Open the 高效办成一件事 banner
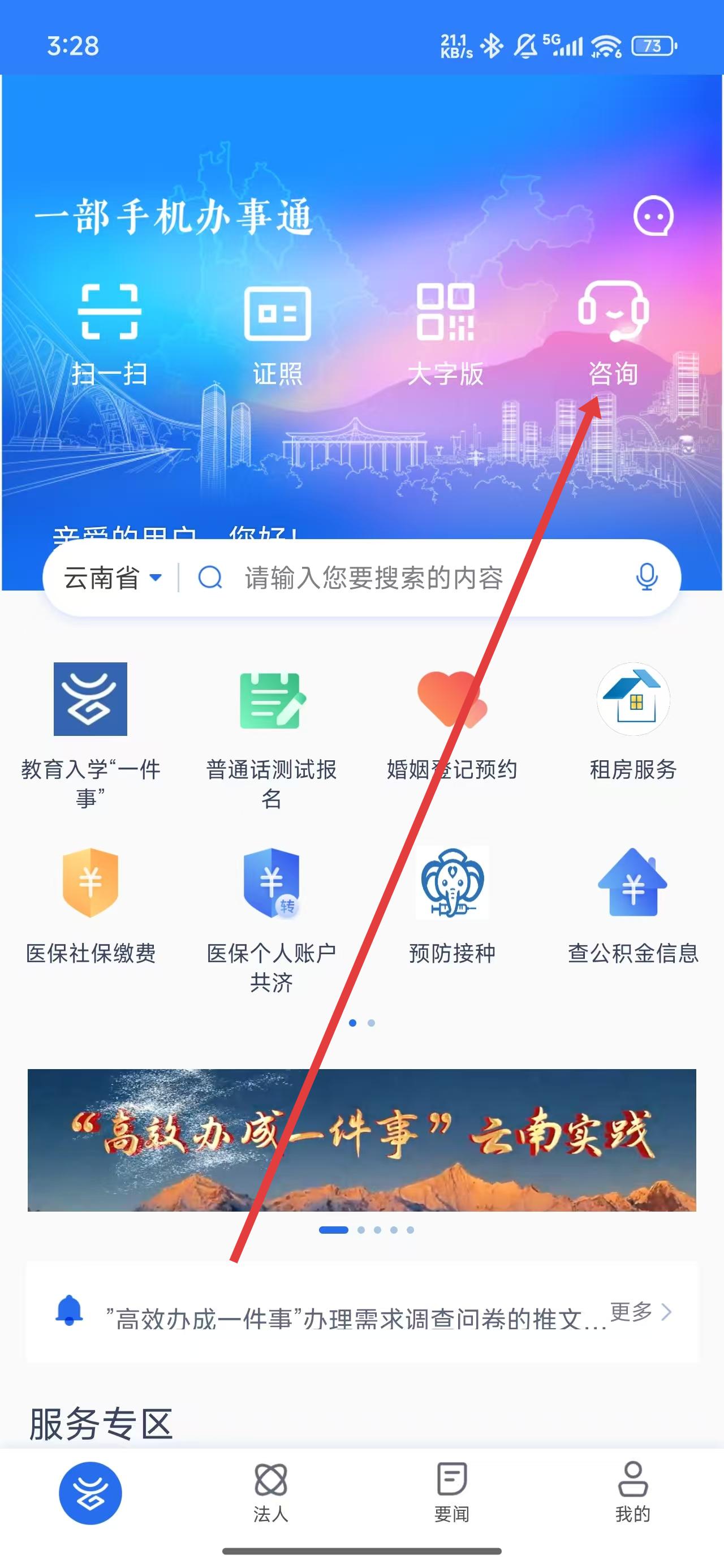 tap(361, 1139)
